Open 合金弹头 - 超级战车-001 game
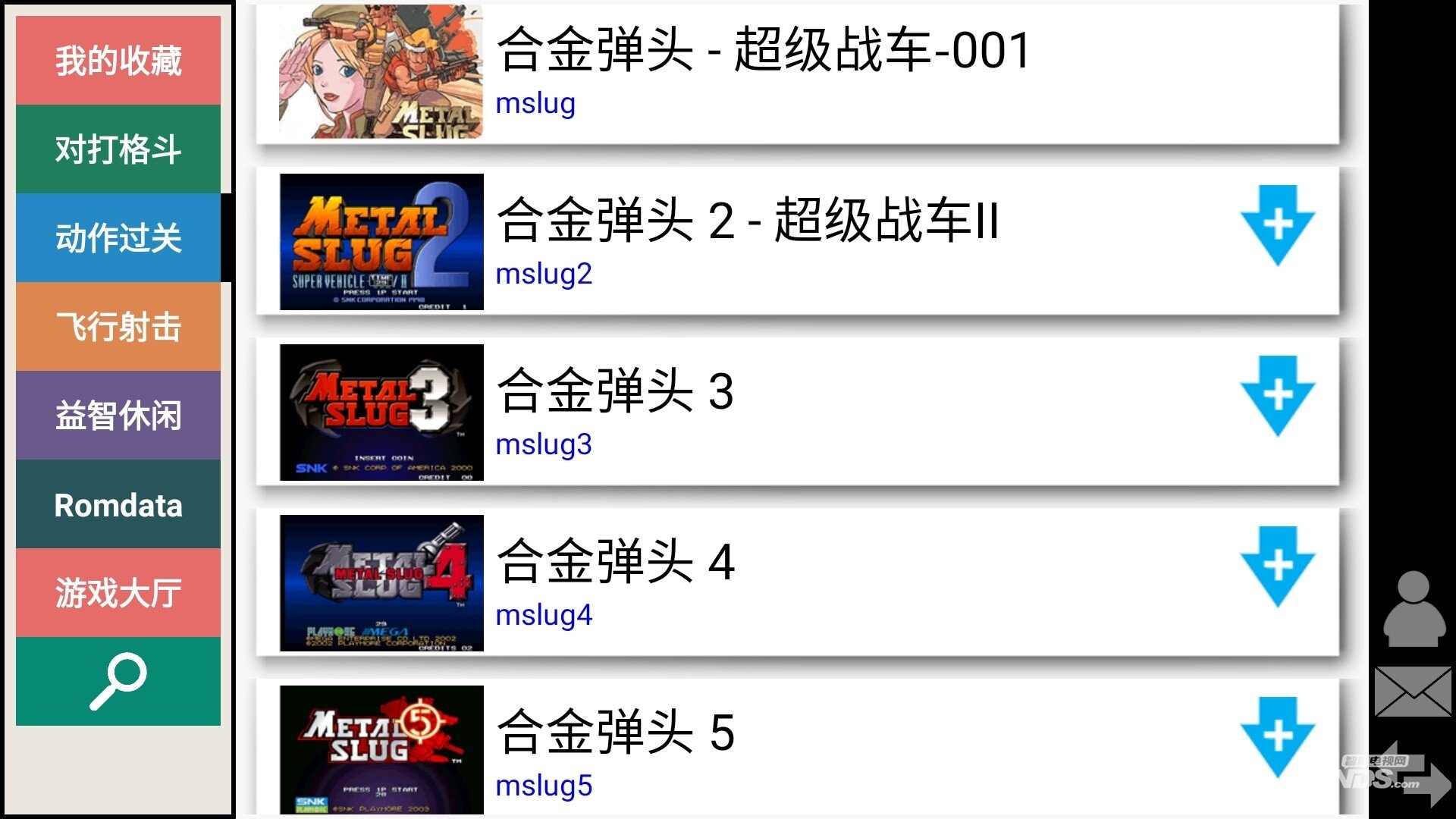The height and width of the screenshot is (819, 1456). point(762,72)
